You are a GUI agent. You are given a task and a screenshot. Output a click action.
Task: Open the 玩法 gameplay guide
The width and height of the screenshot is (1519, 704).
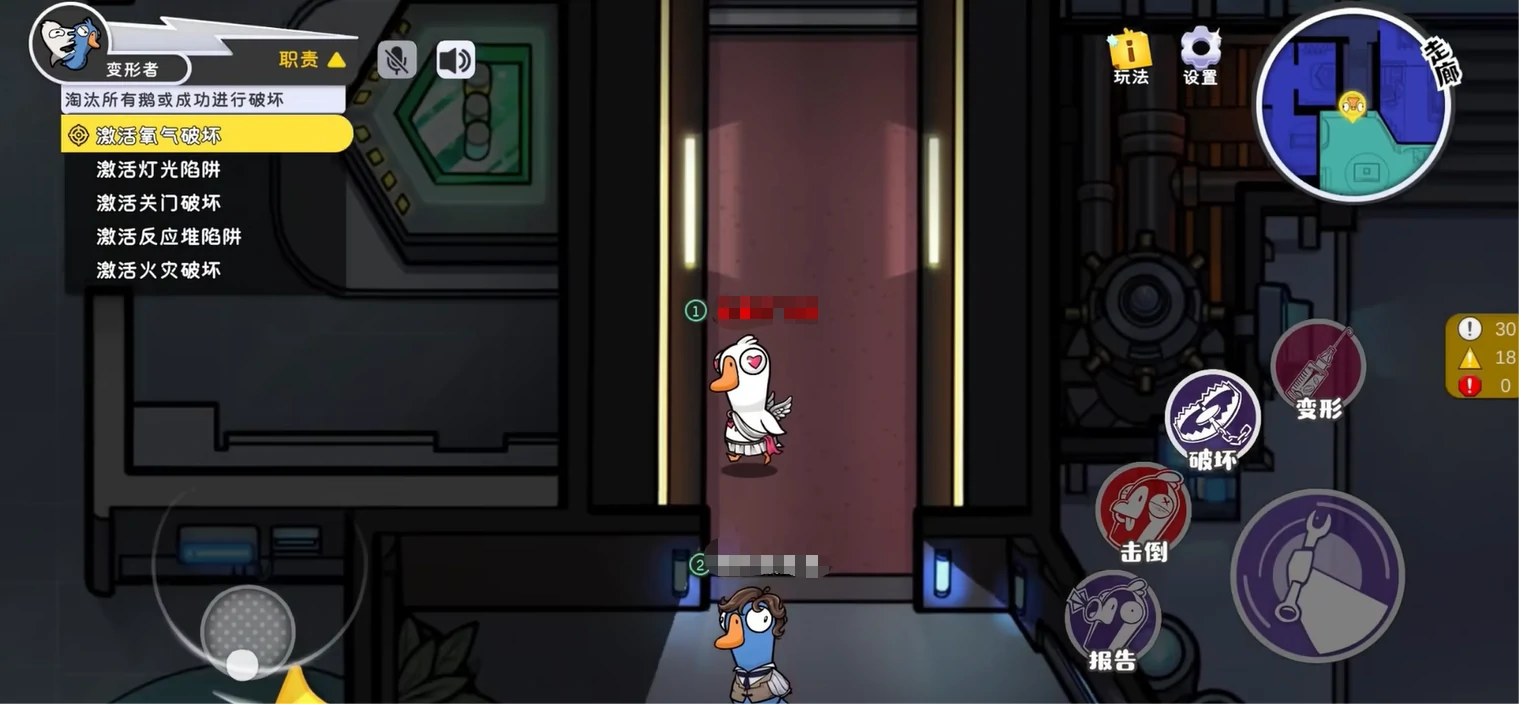pyautogui.click(x=1130, y=56)
